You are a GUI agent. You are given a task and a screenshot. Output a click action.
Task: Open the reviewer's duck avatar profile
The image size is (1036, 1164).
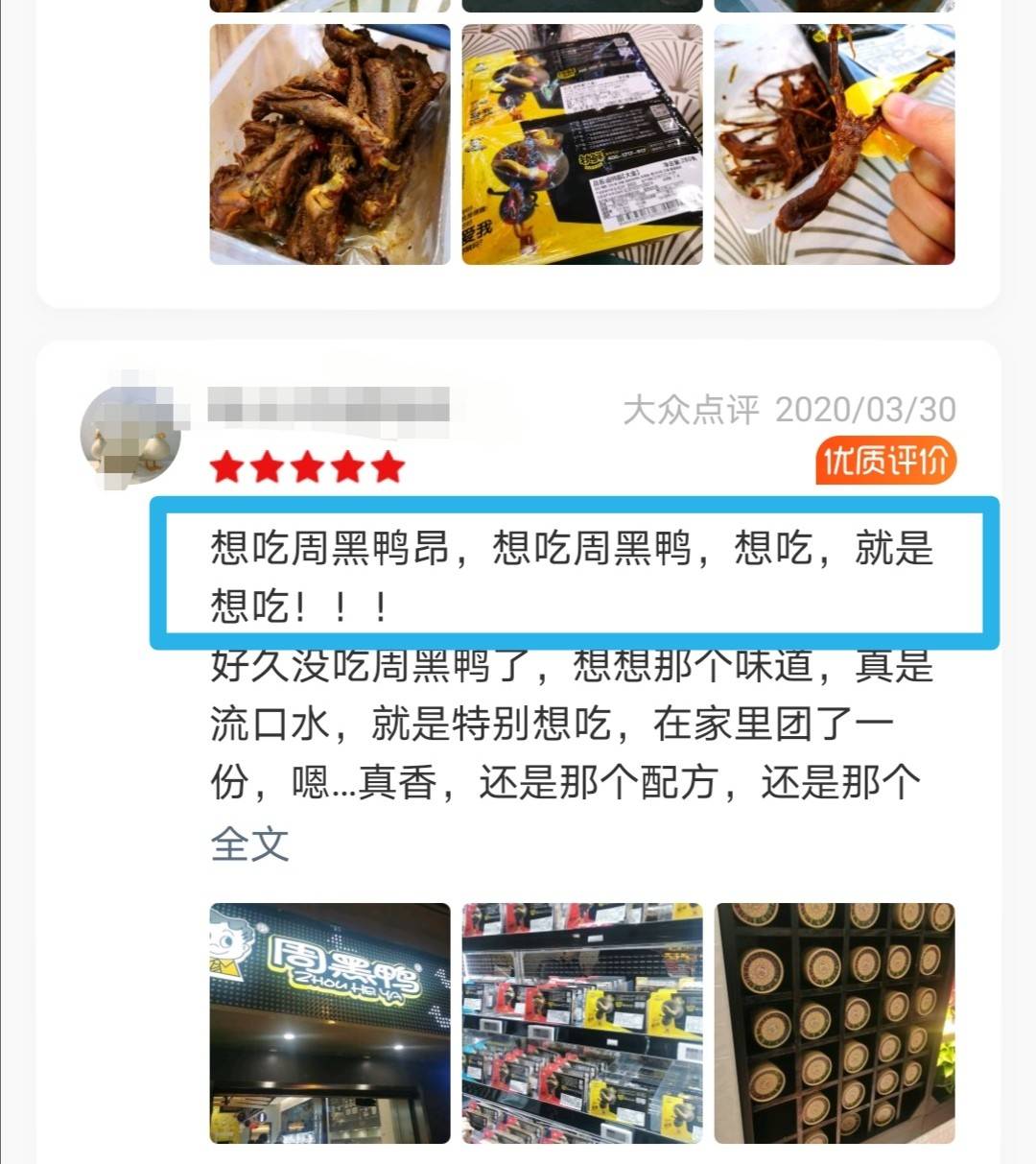(x=130, y=437)
